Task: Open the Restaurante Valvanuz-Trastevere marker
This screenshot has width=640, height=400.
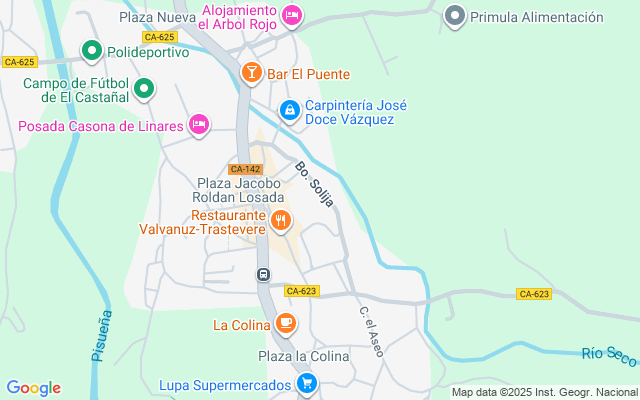Action: 280,221
